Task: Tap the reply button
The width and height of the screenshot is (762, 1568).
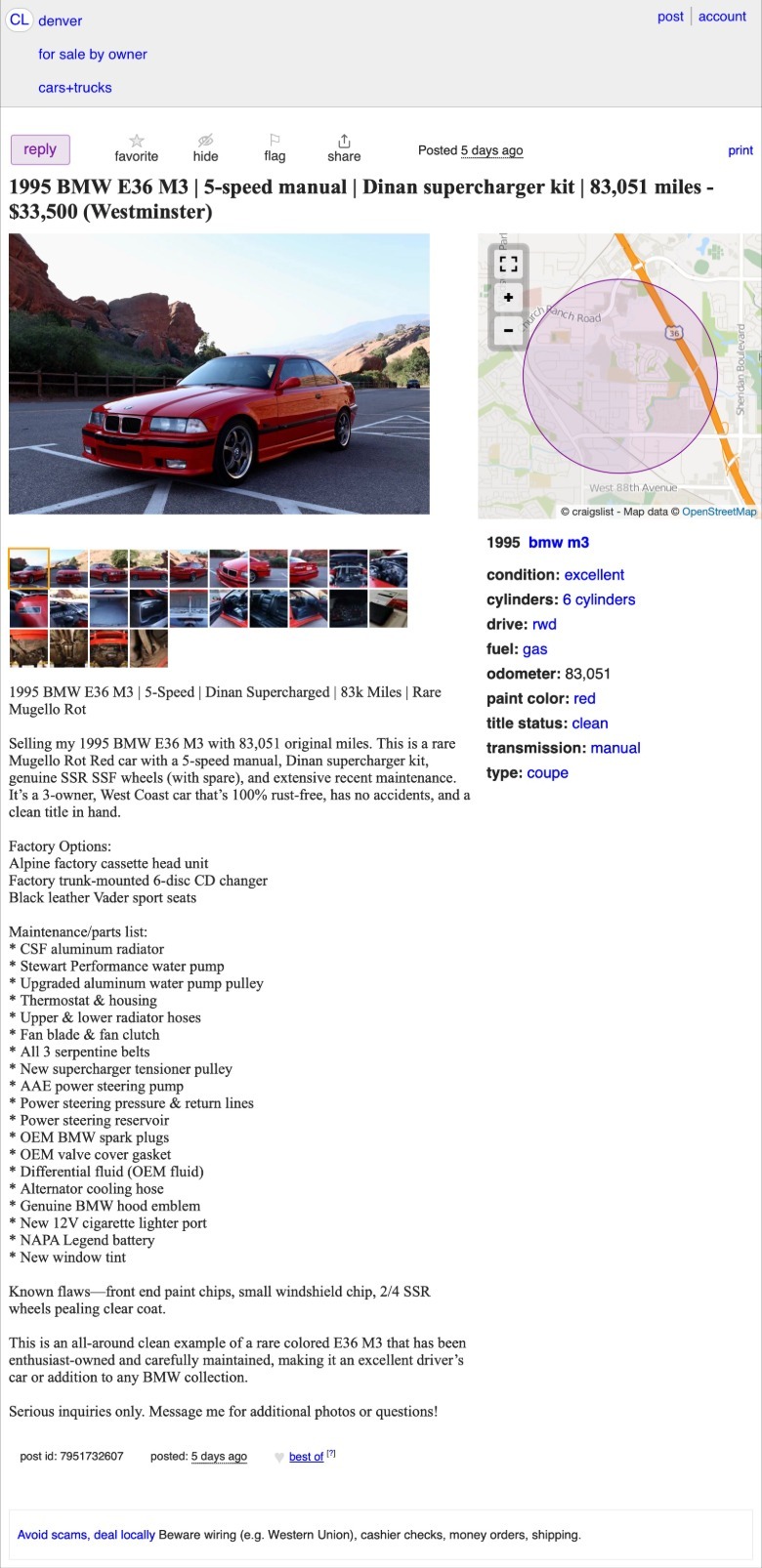Action: (x=40, y=149)
